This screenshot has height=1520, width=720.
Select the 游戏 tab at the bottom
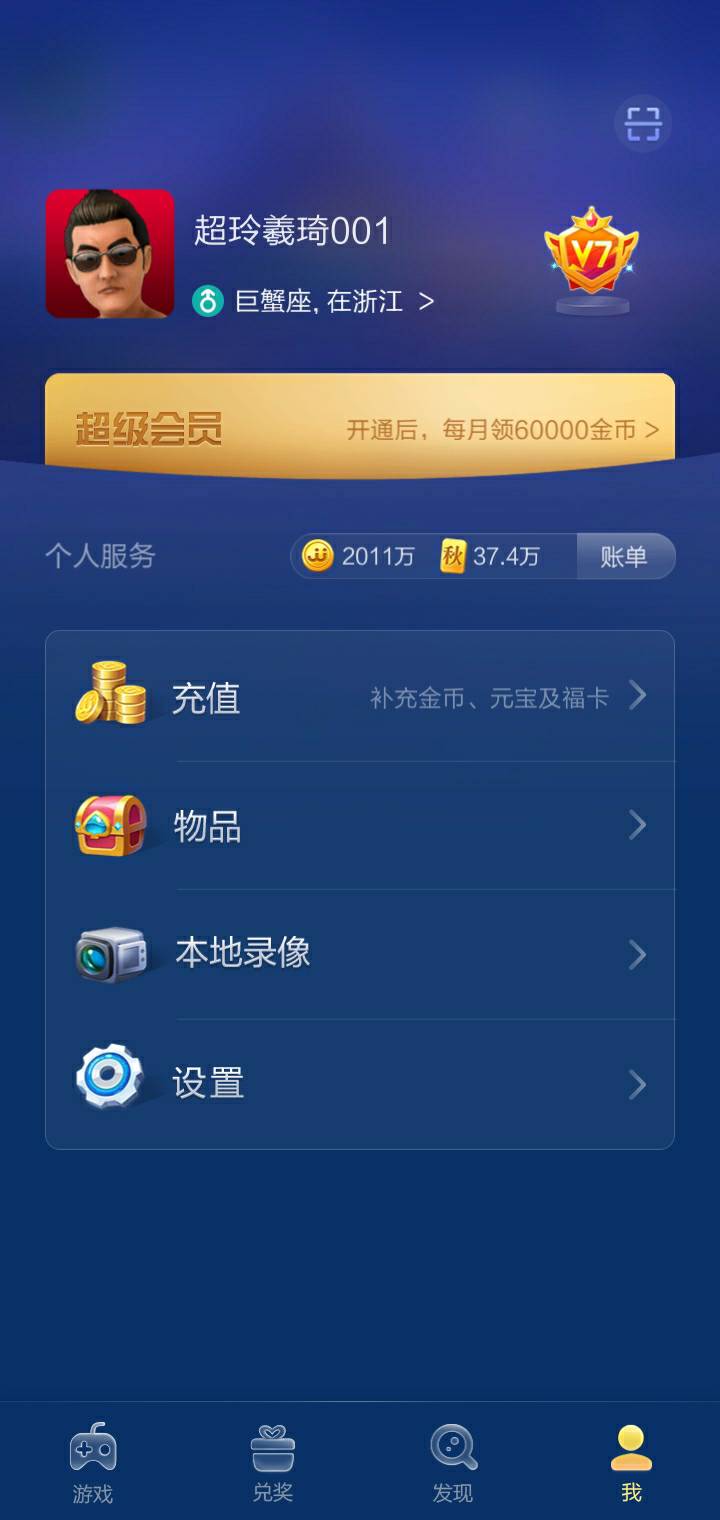tap(92, 1462)
